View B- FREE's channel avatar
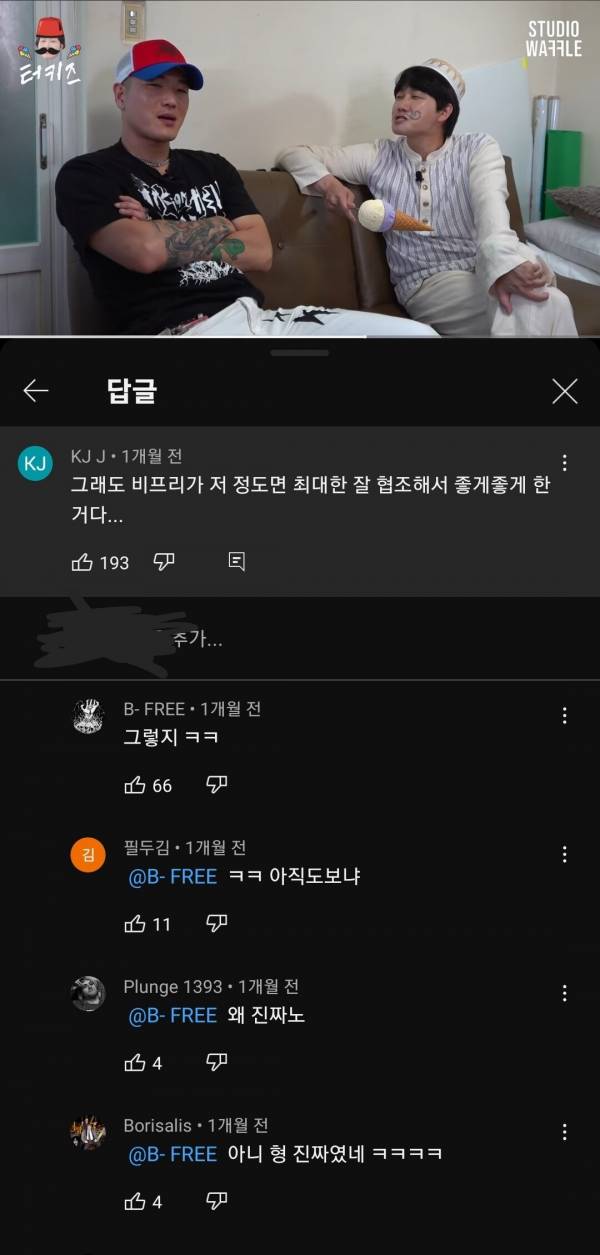Screen dimensions: 600x1255 click(x=88, y=716)
